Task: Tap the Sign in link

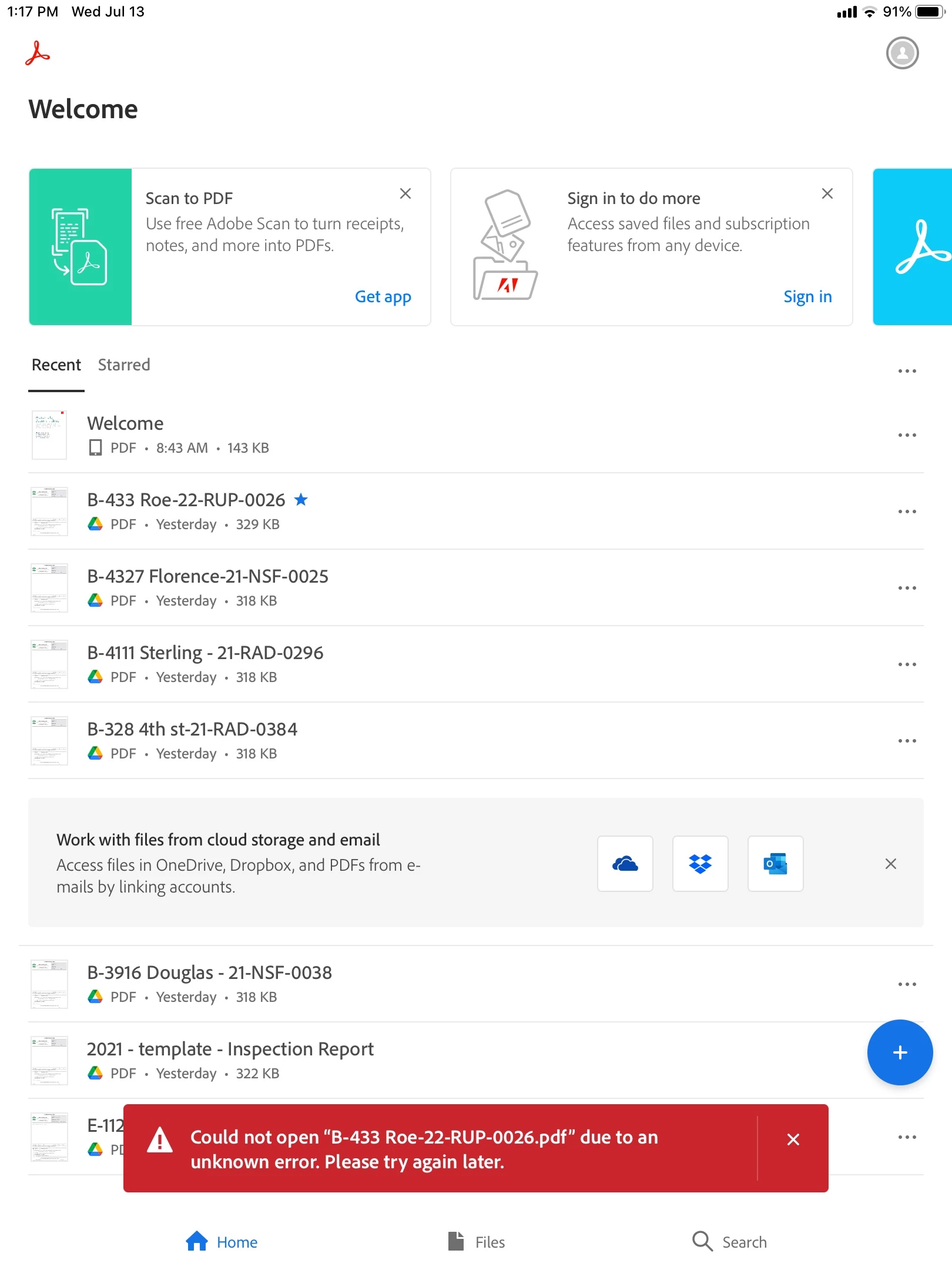Action: tap(807, 296)
